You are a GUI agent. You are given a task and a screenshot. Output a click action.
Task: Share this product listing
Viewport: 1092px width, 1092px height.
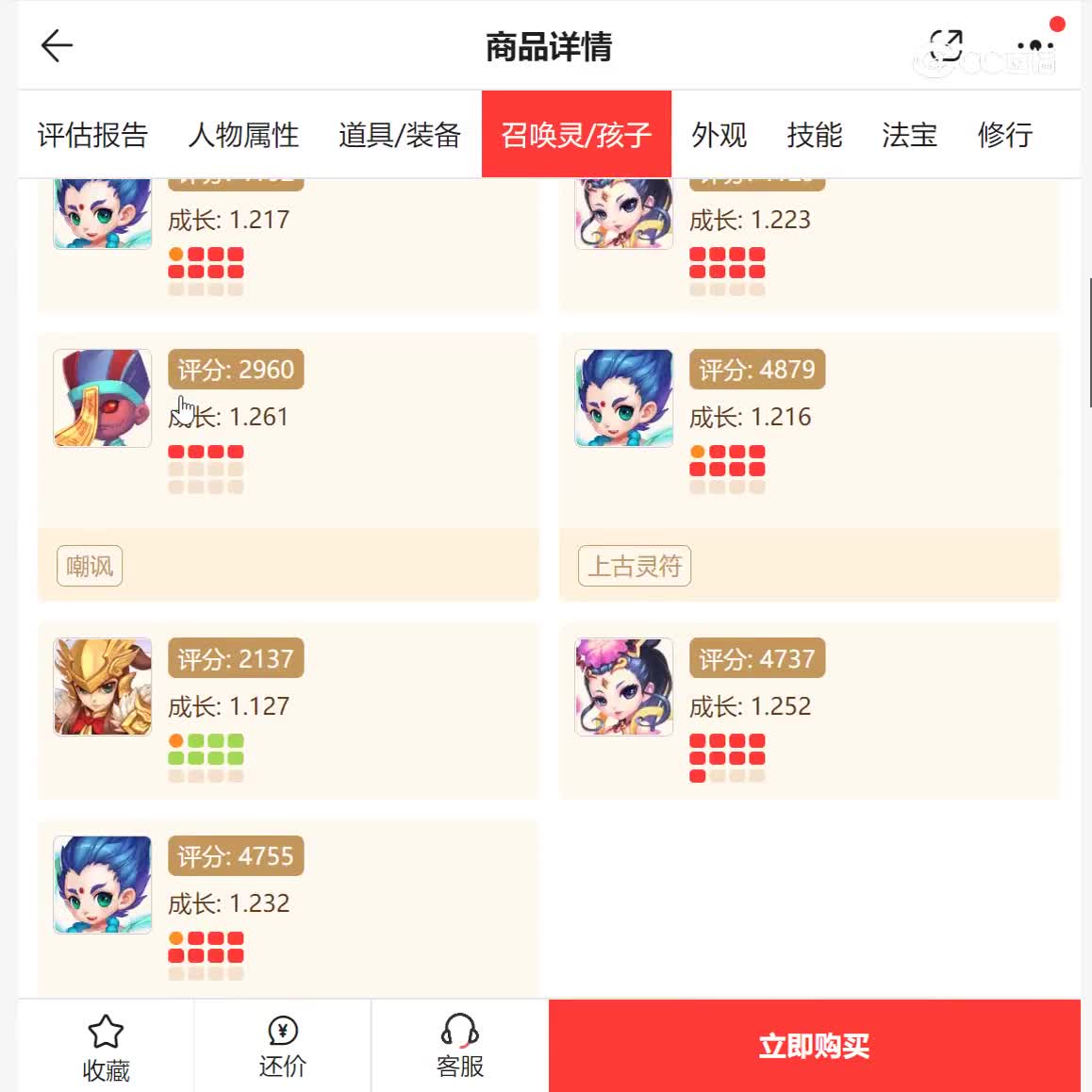click(946, 44)
